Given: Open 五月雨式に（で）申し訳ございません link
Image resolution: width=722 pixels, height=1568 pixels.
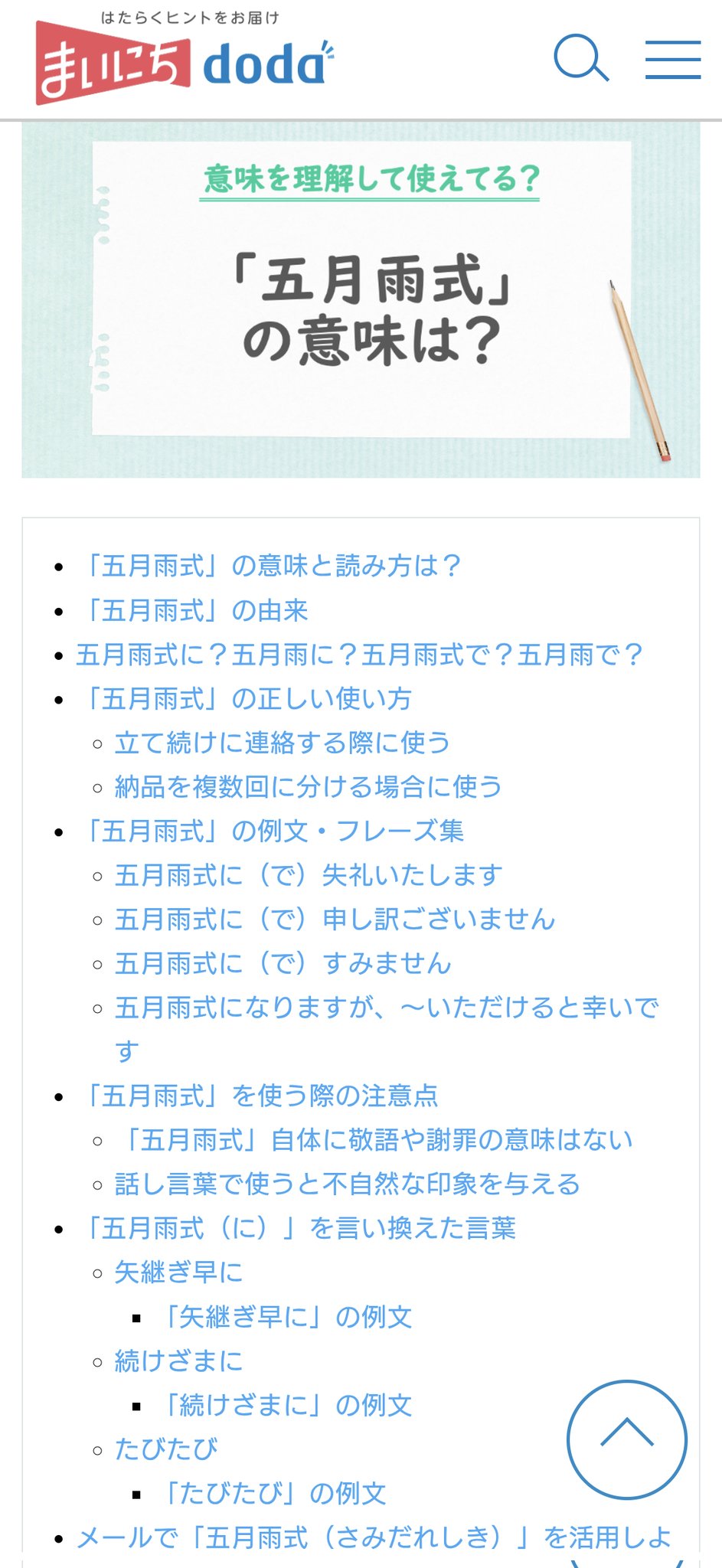Looking at the screenshot, I should click(334, 919).
